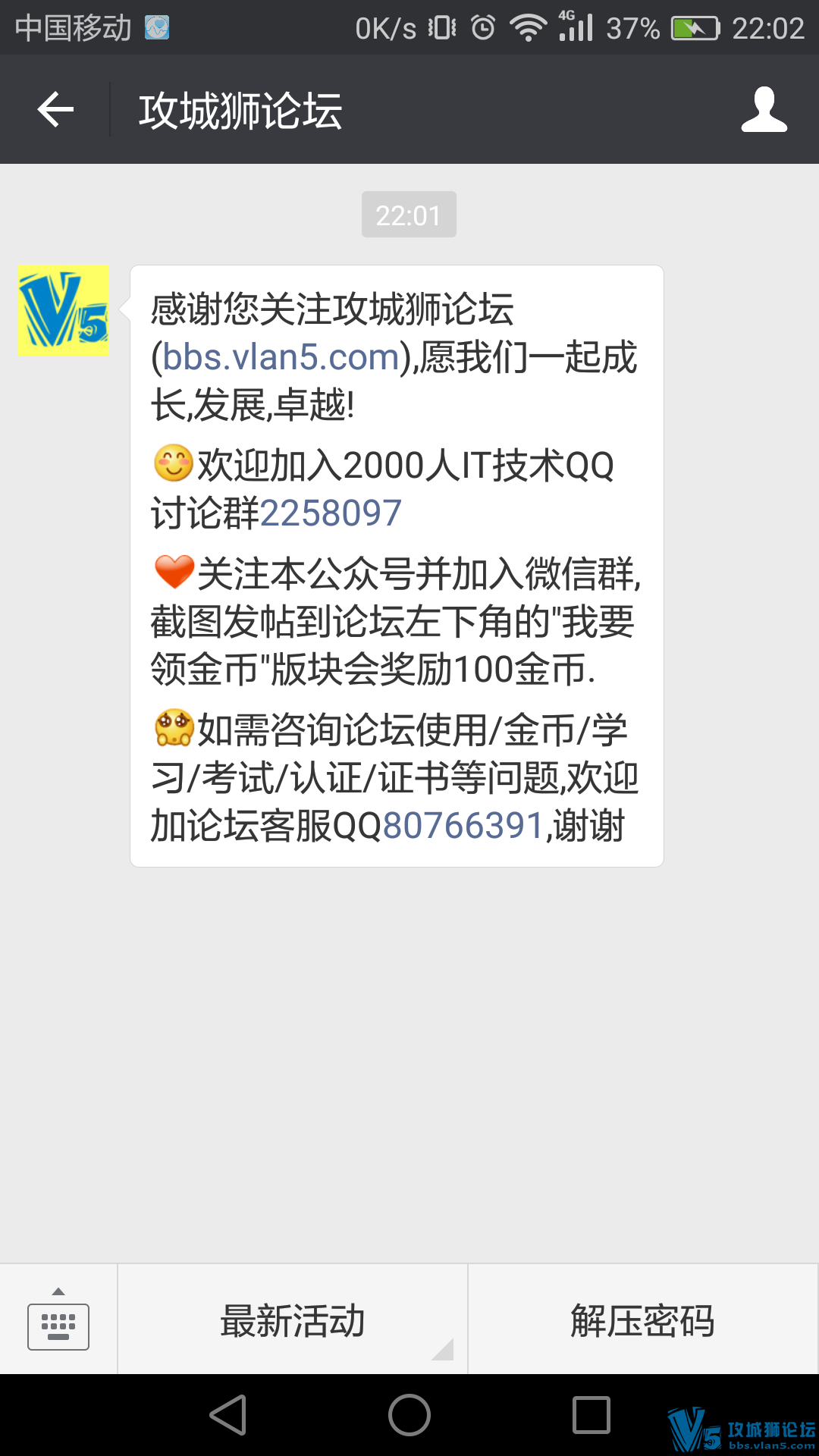Go back from 攻城狮论坛 chat
The image size is (819, 1456).
(55, 110)
